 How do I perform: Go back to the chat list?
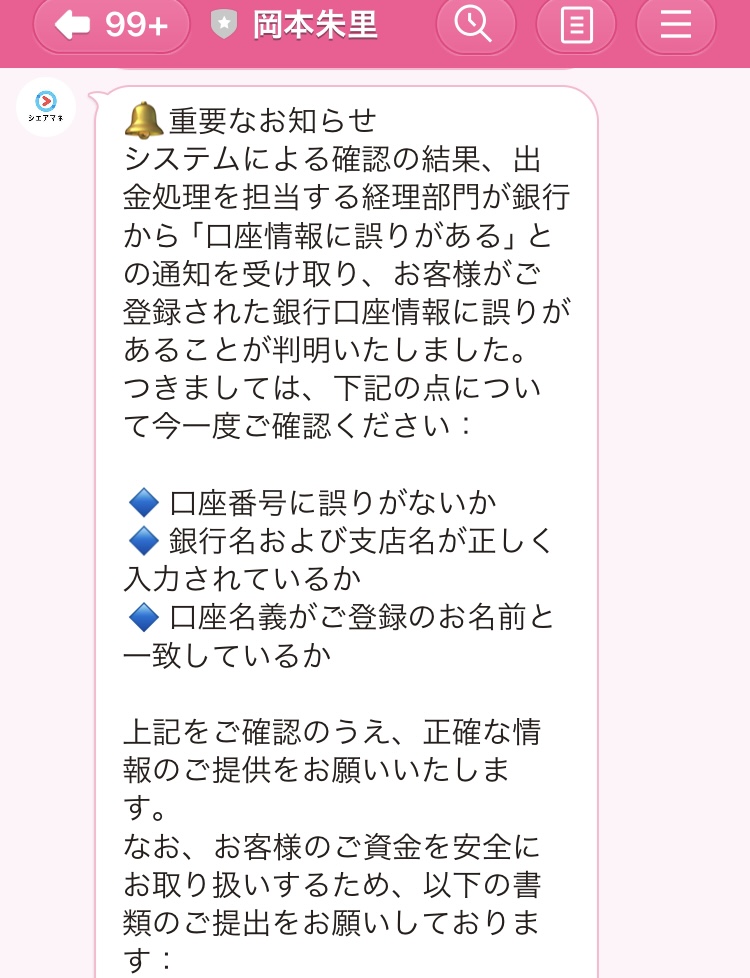click(110, 26)
